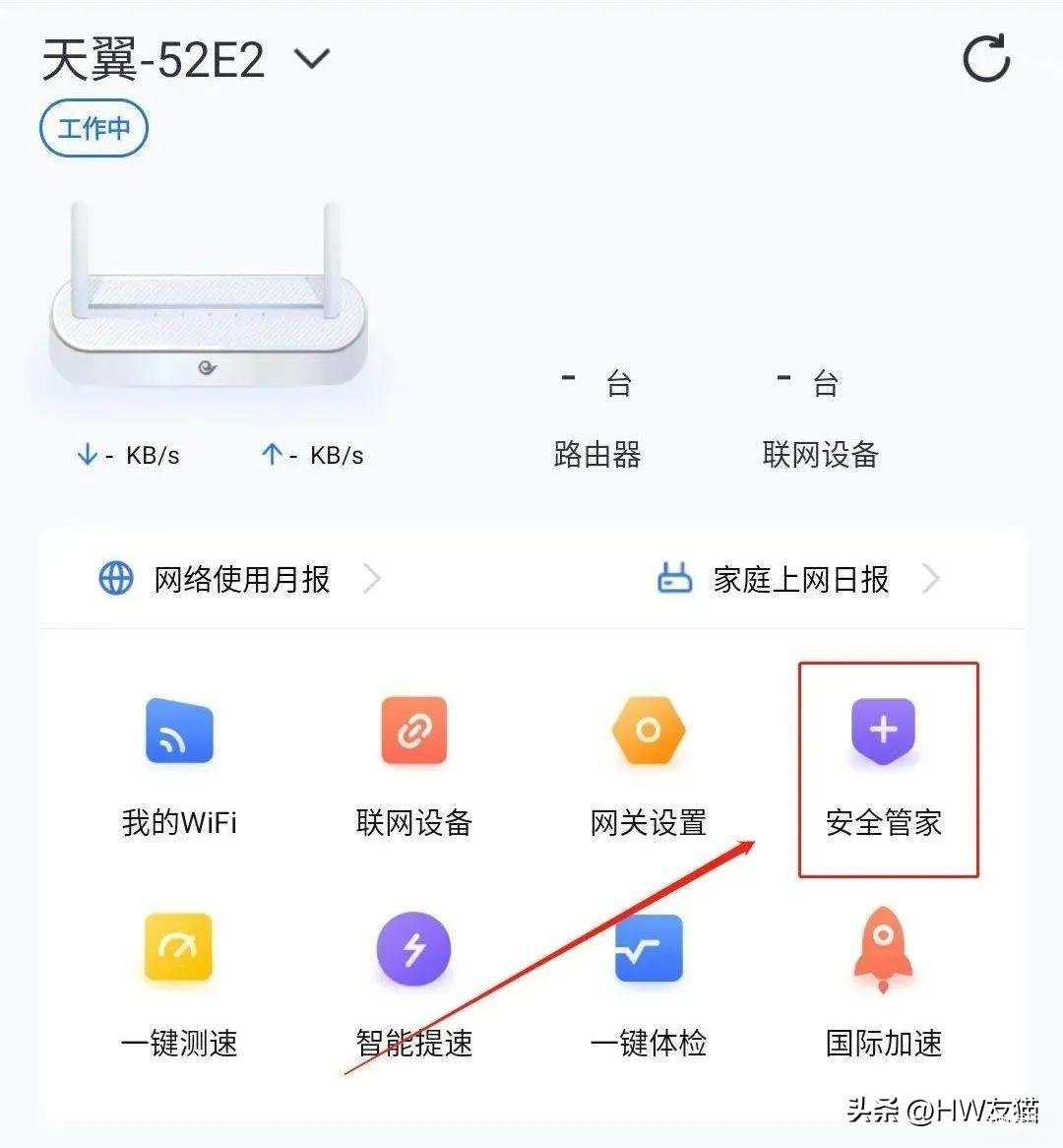Open 网络使用月报 report
The height and width of the screenshot is (1148, 1063).
click(x=241, y=579)
